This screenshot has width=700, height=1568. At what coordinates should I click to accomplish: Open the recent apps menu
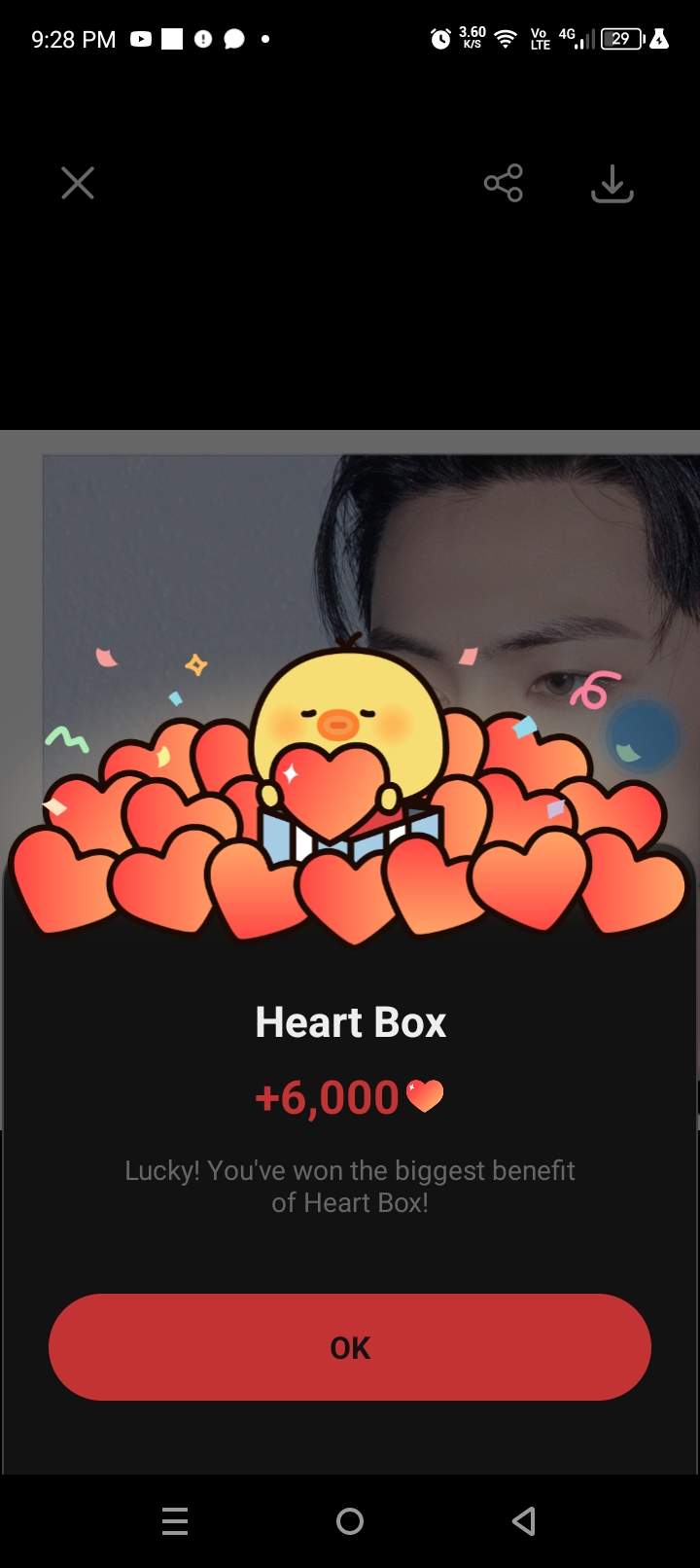[x=175, y=1520]
